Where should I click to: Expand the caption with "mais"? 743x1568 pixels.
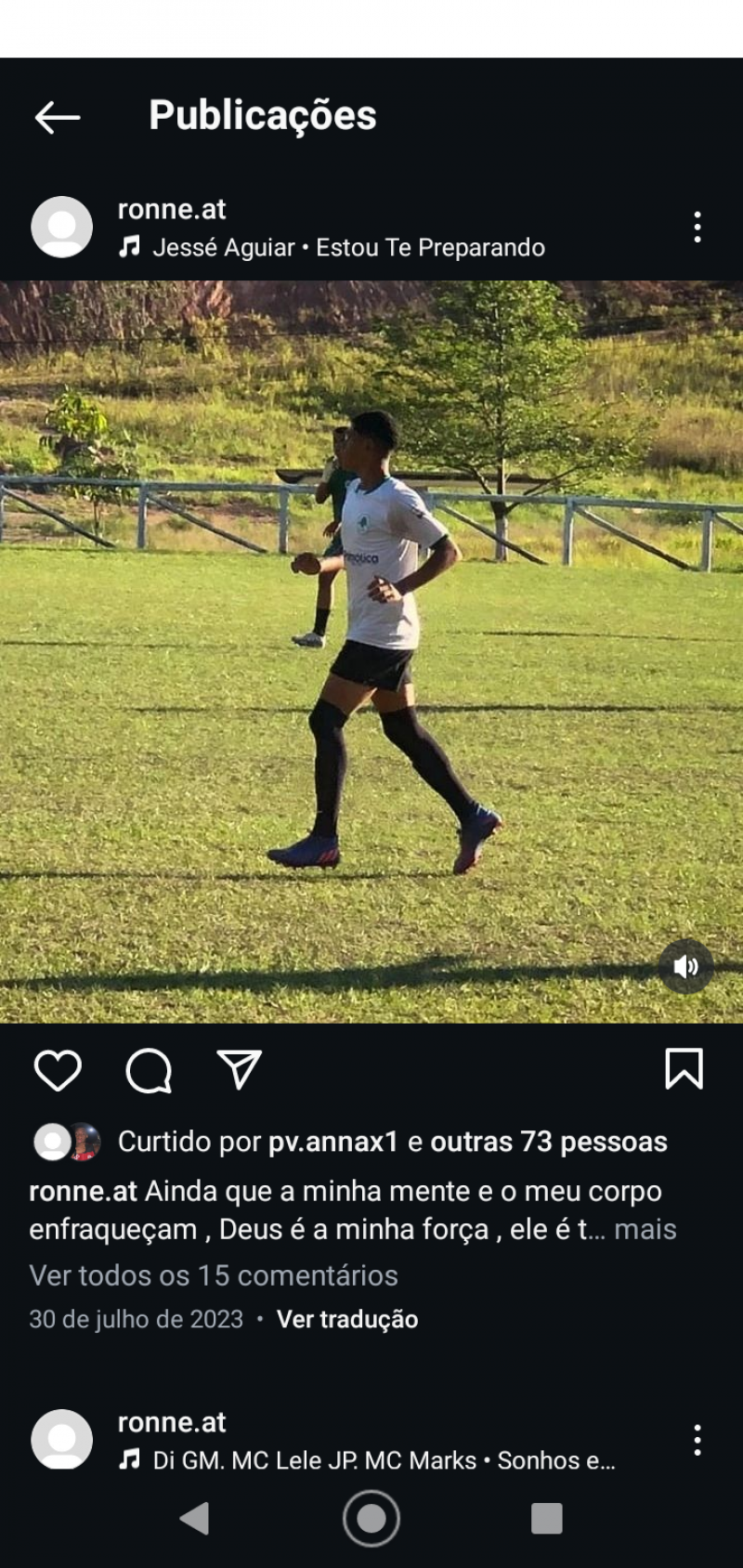[x=645, y=1229]
